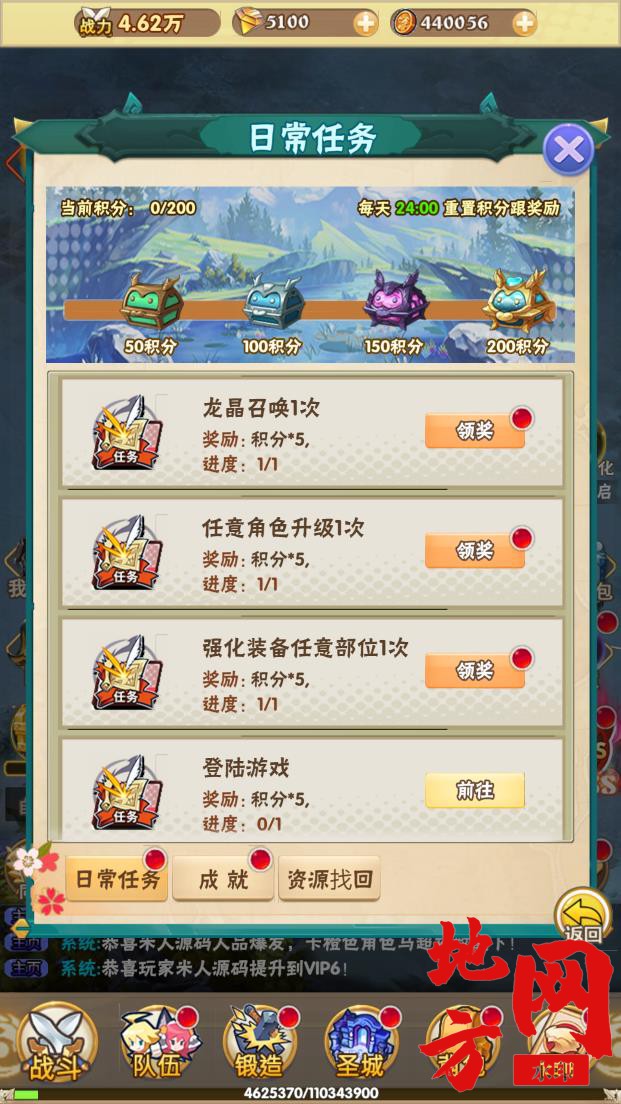Add more diamonds via plus button
The height and width of the screenshot is (1104, 621).
pos(366,23)
